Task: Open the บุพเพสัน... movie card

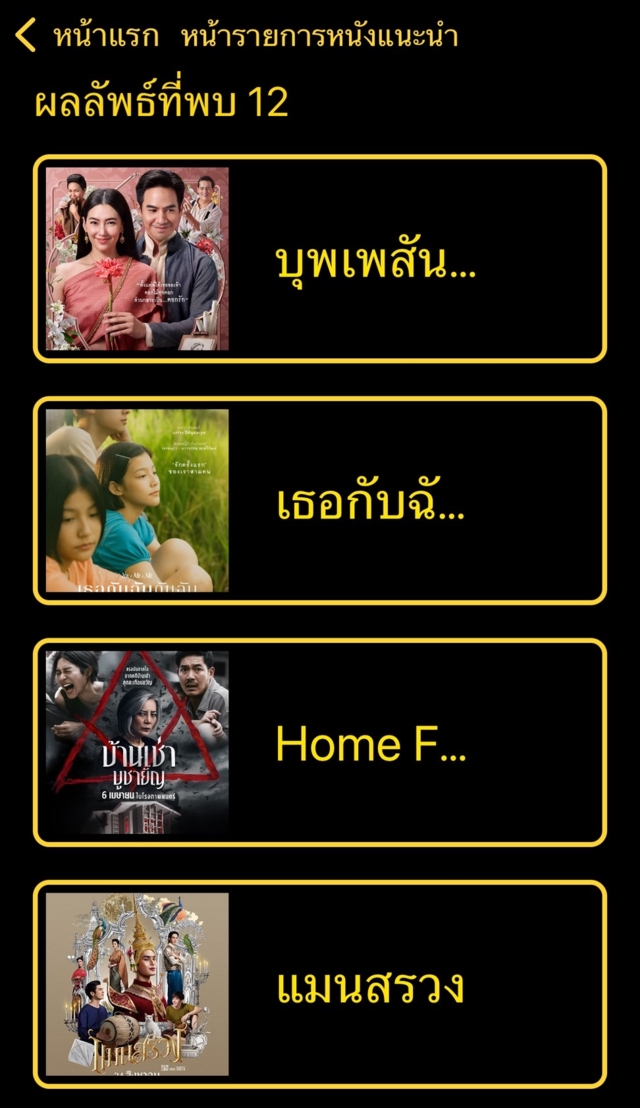Action: tap(320, 259)
